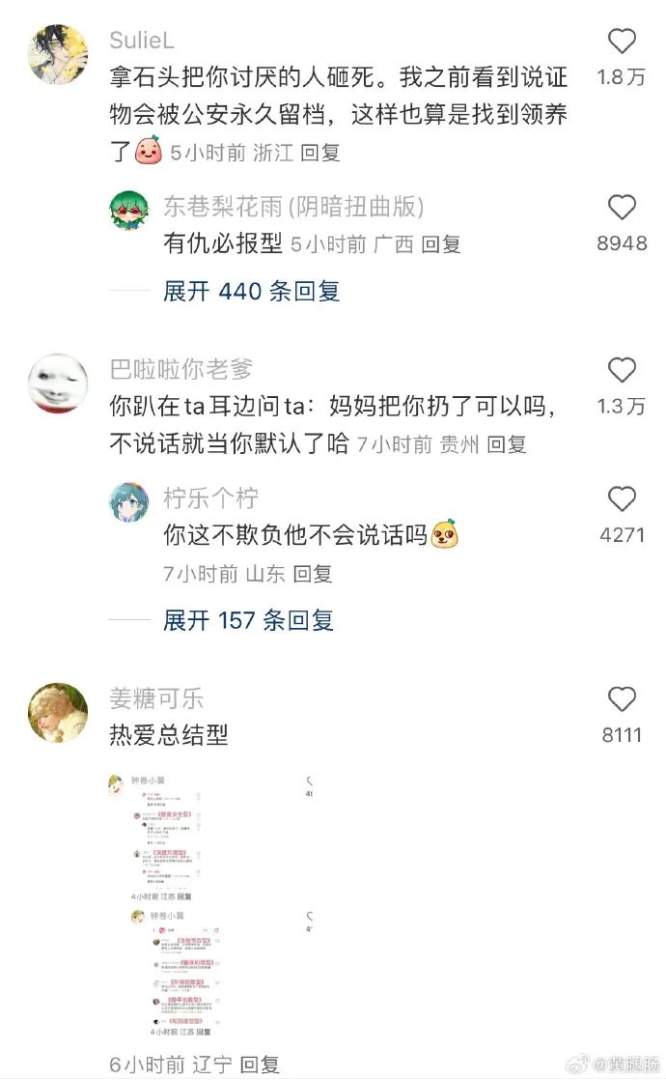Expand the 157 replies under 巴啦啦你老爹's comment
Screen dimensions: 666x1080
point(248,620)
